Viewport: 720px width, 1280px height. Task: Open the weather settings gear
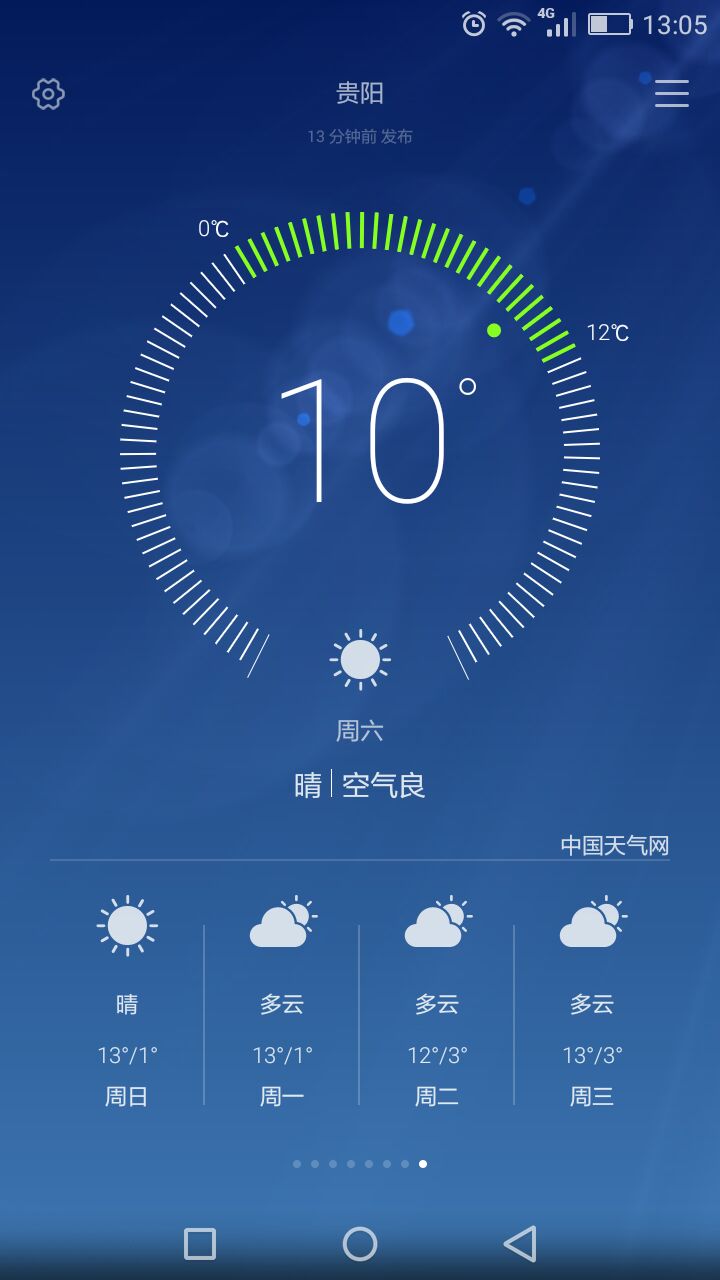click(48, 94)
